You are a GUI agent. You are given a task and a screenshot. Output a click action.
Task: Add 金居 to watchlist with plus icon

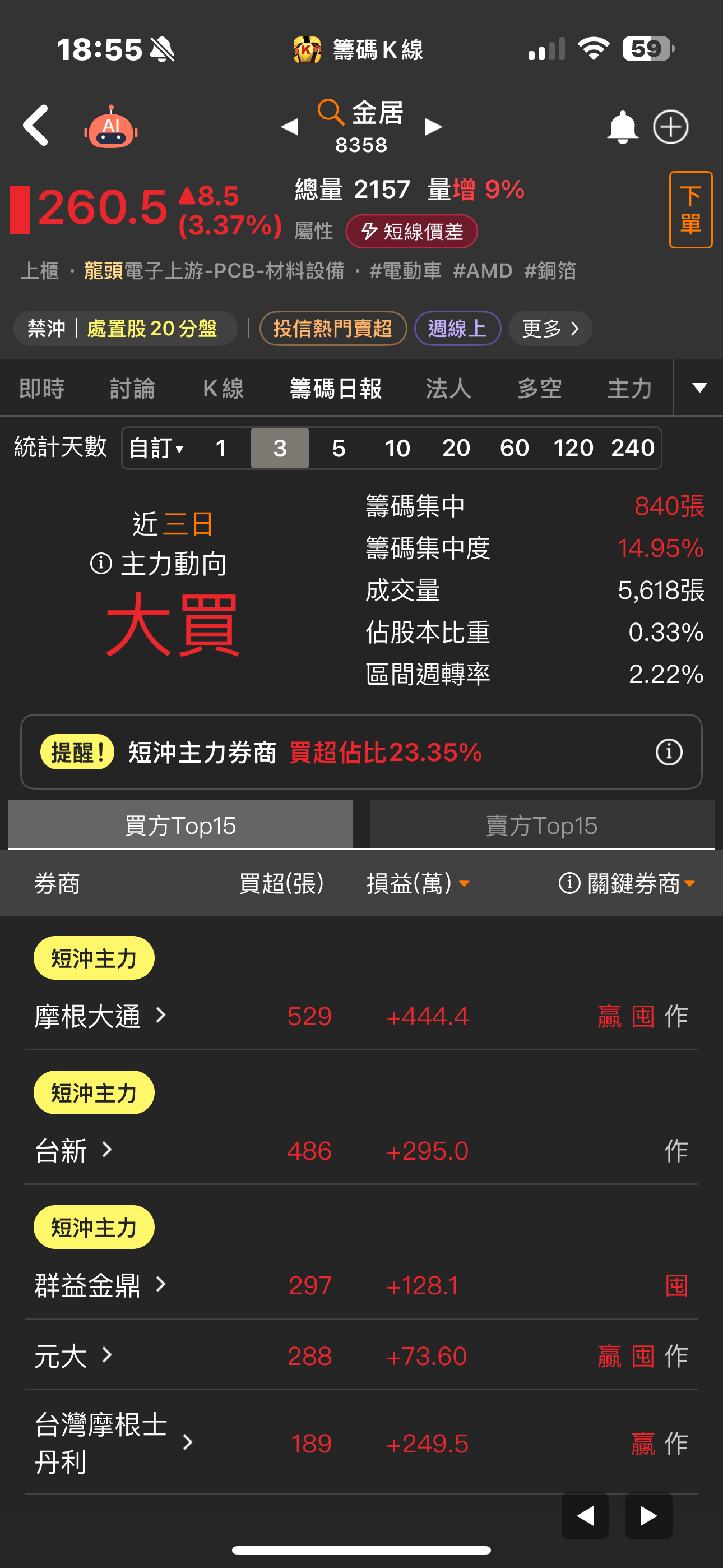tap(670, 127)
